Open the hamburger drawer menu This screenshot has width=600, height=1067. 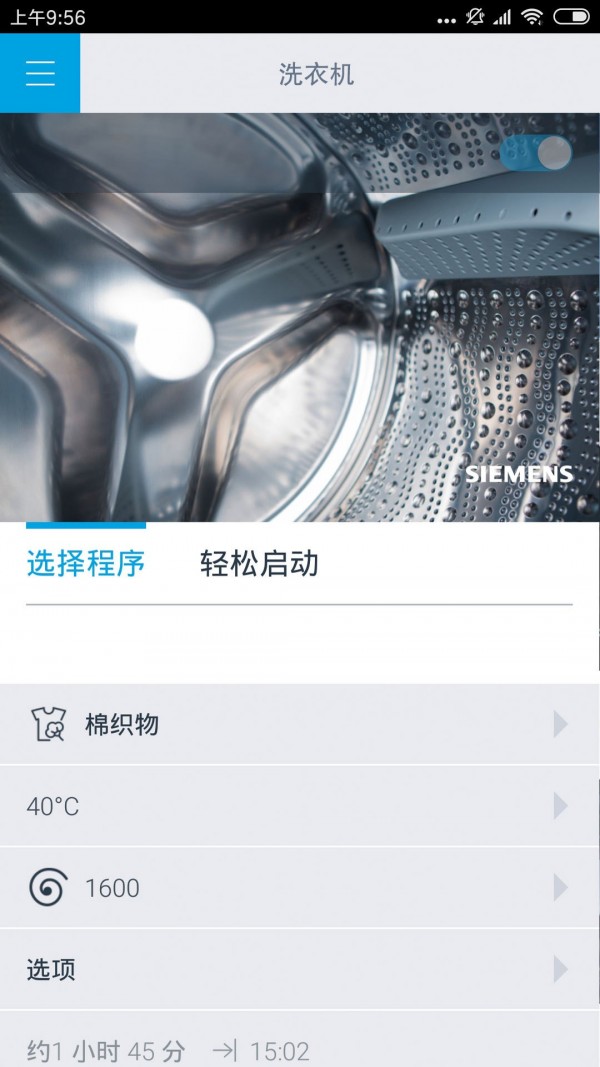tap(40, 74)
